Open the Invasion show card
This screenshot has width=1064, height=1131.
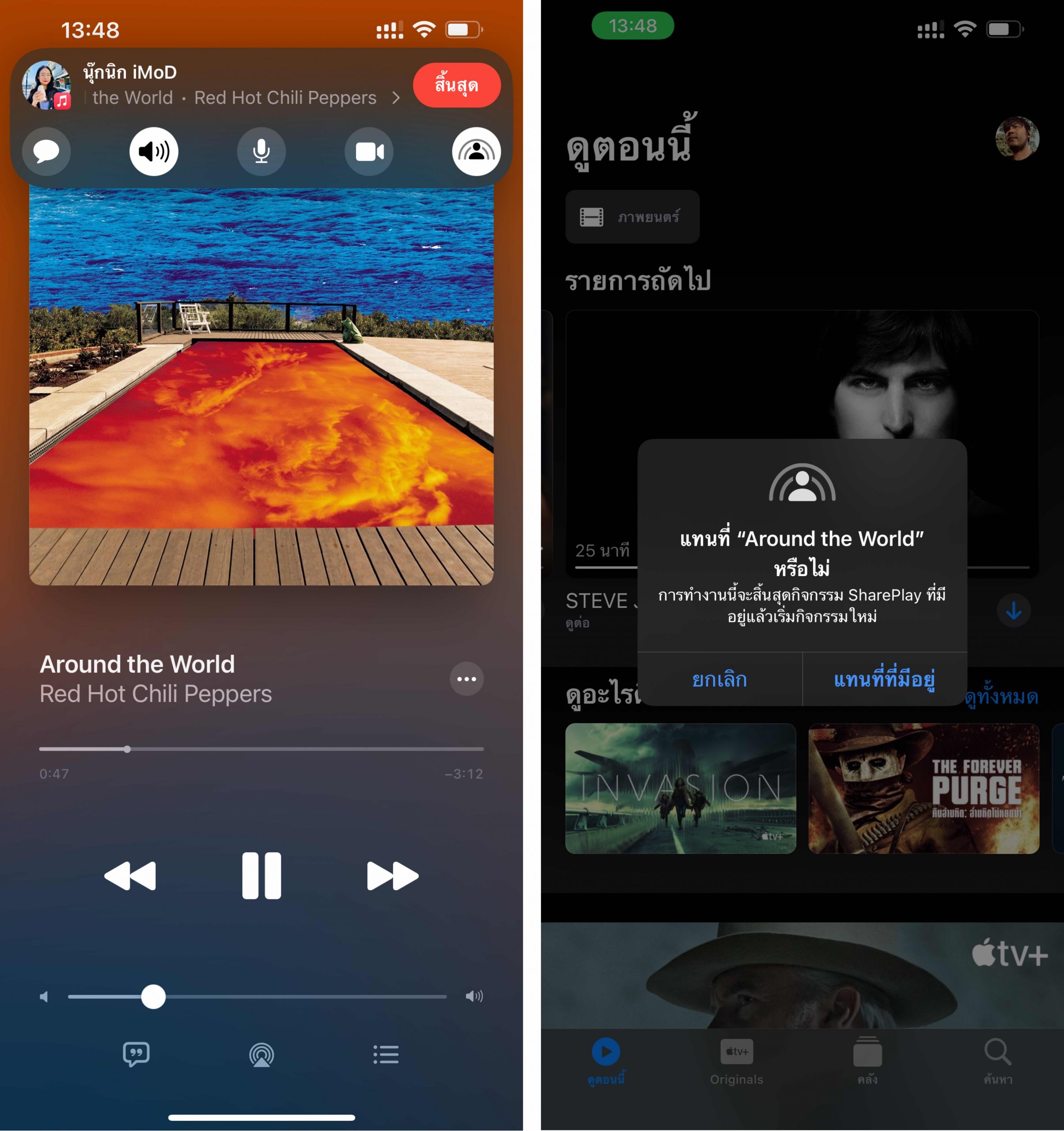click(x=680, y=788)
